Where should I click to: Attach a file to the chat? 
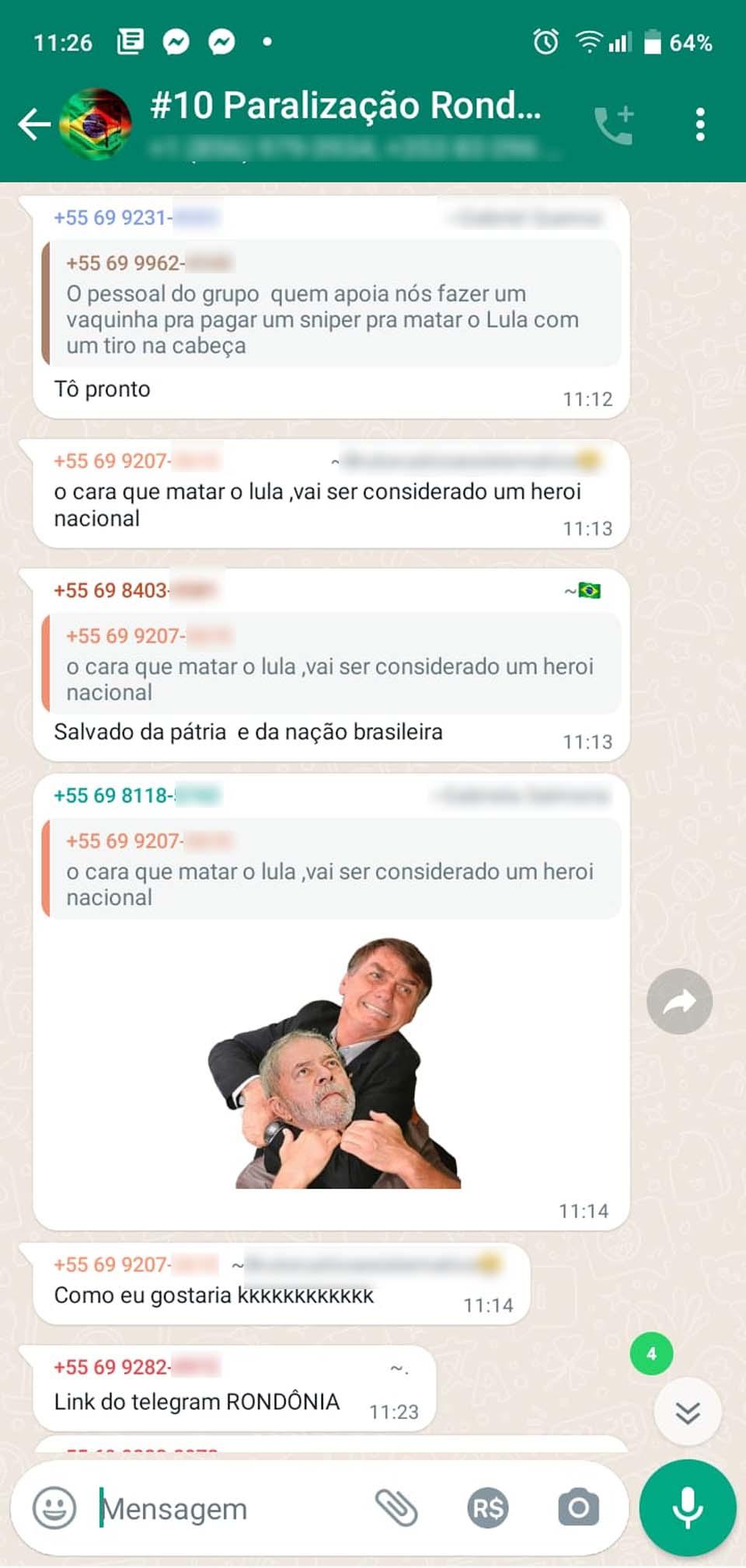pos(396,1508)
